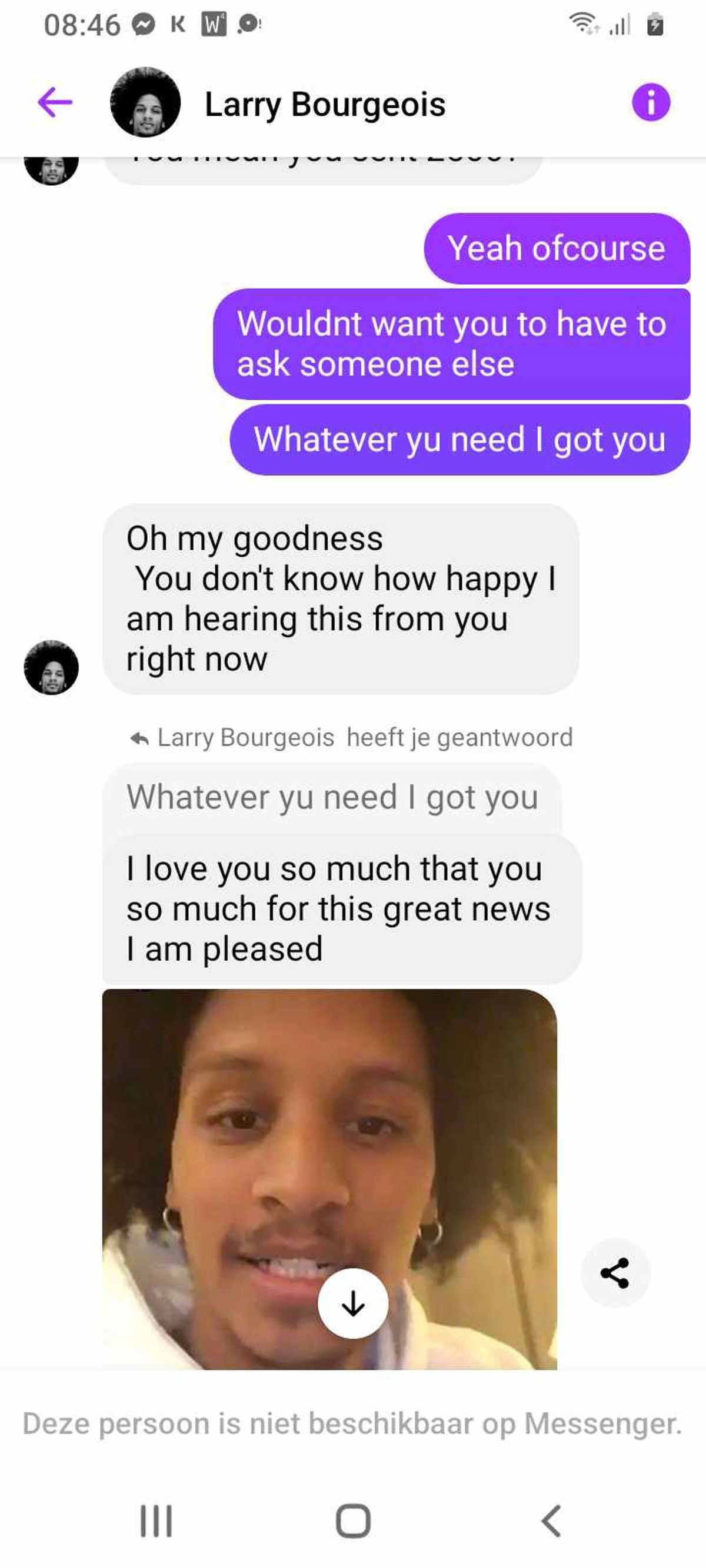
Task: Tap the replied-to quote 'Whatever yu need'
Action: point(332,797)
